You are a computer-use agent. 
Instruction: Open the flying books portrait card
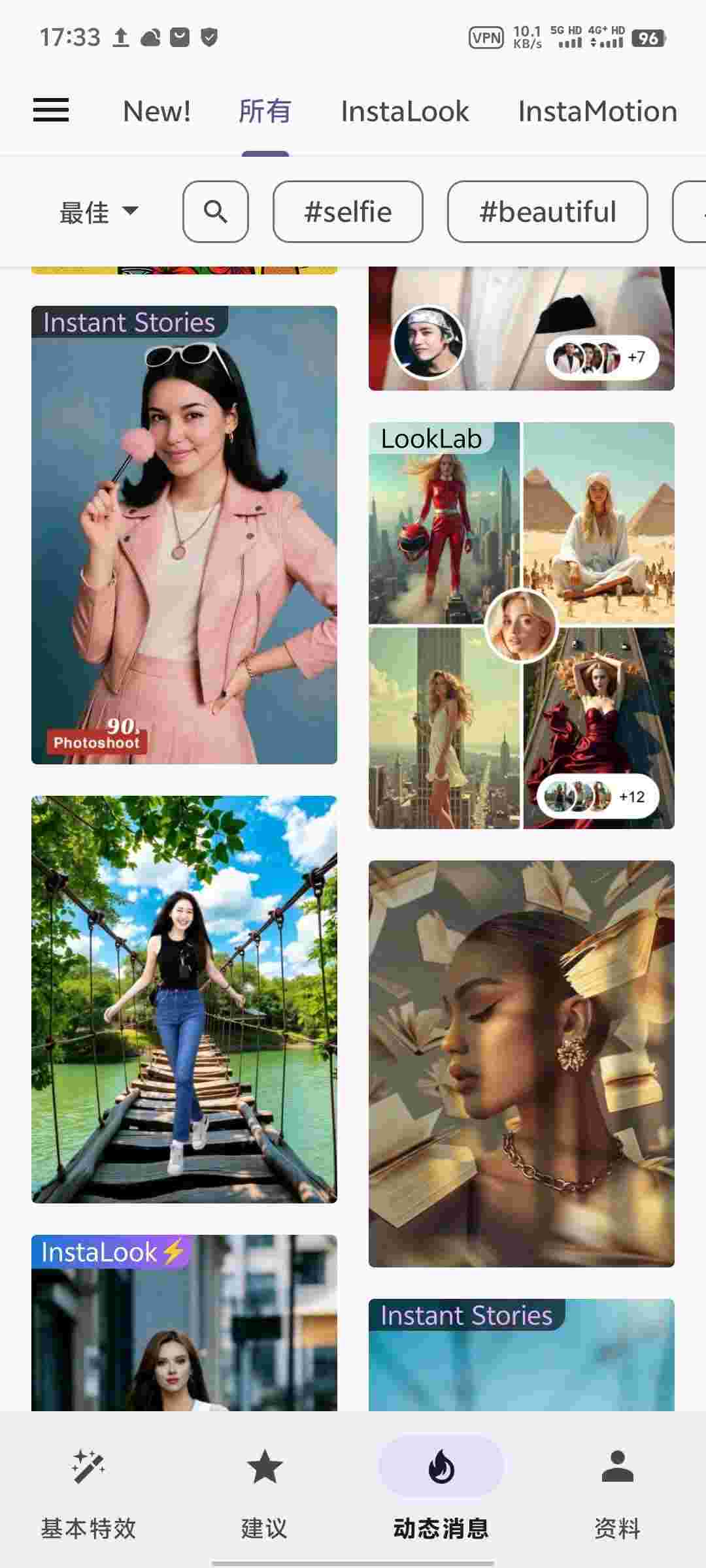(x=521, y=1063)
